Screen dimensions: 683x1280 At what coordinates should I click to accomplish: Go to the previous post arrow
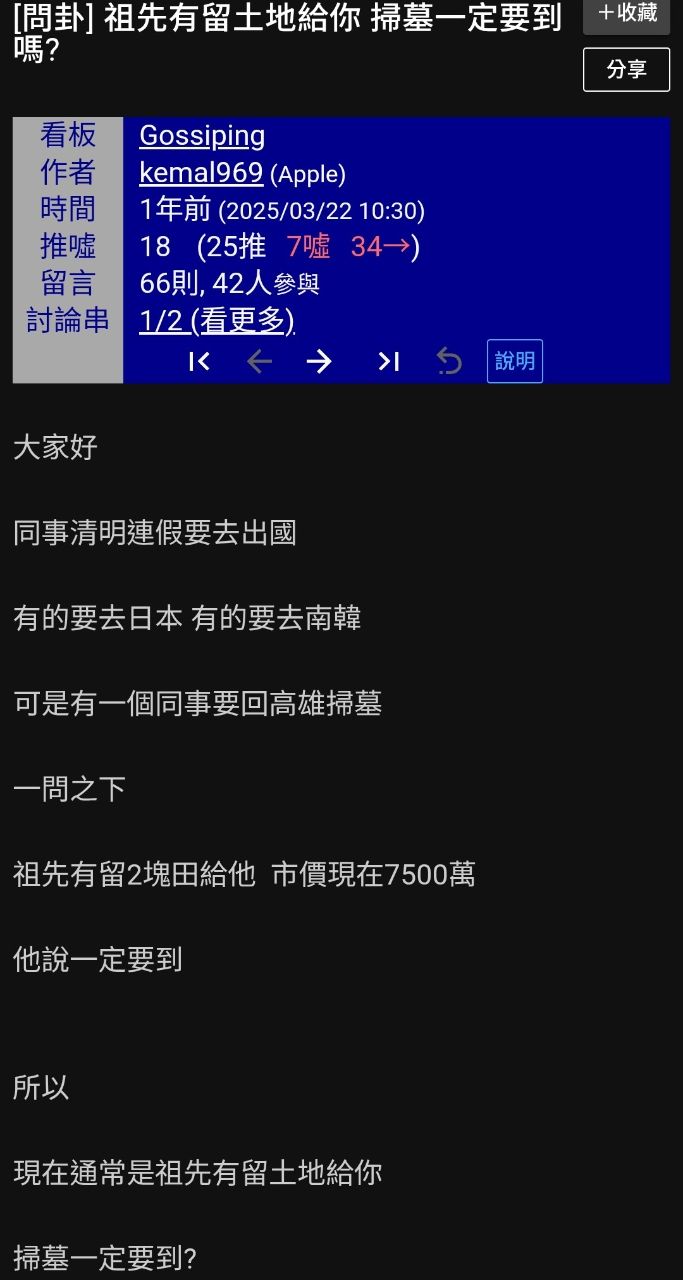(259, 362)
